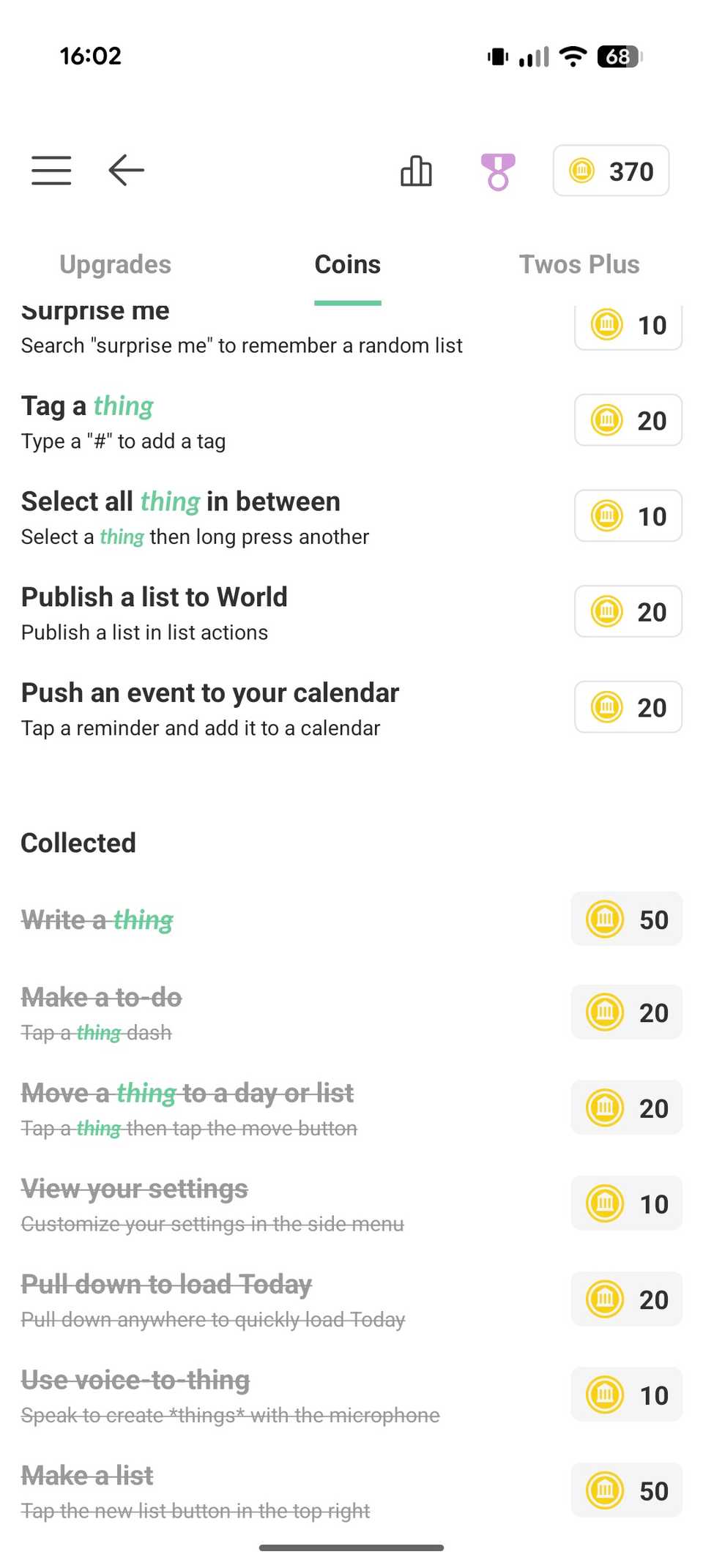Screen dimensions: 703x1568
Task: Switch to the Twos Plus tab
Action: (579, 264)
